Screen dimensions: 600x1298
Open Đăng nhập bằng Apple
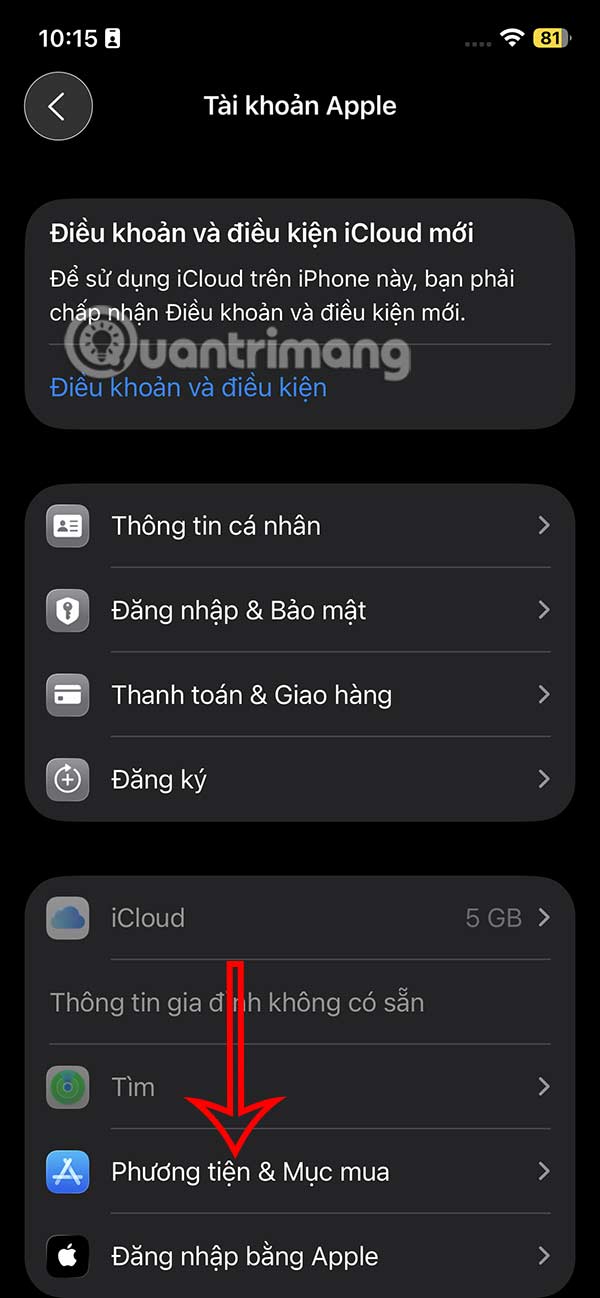pos(300,1256)
